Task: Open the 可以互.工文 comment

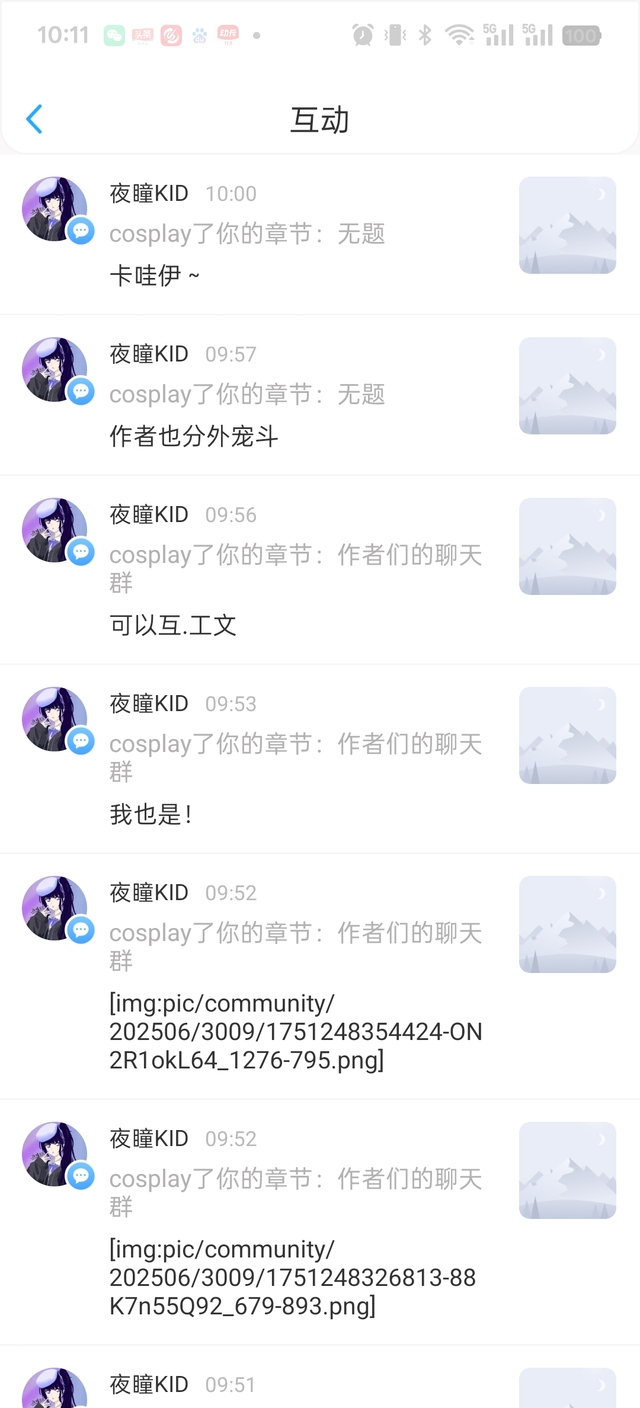Action: point(172,626)
